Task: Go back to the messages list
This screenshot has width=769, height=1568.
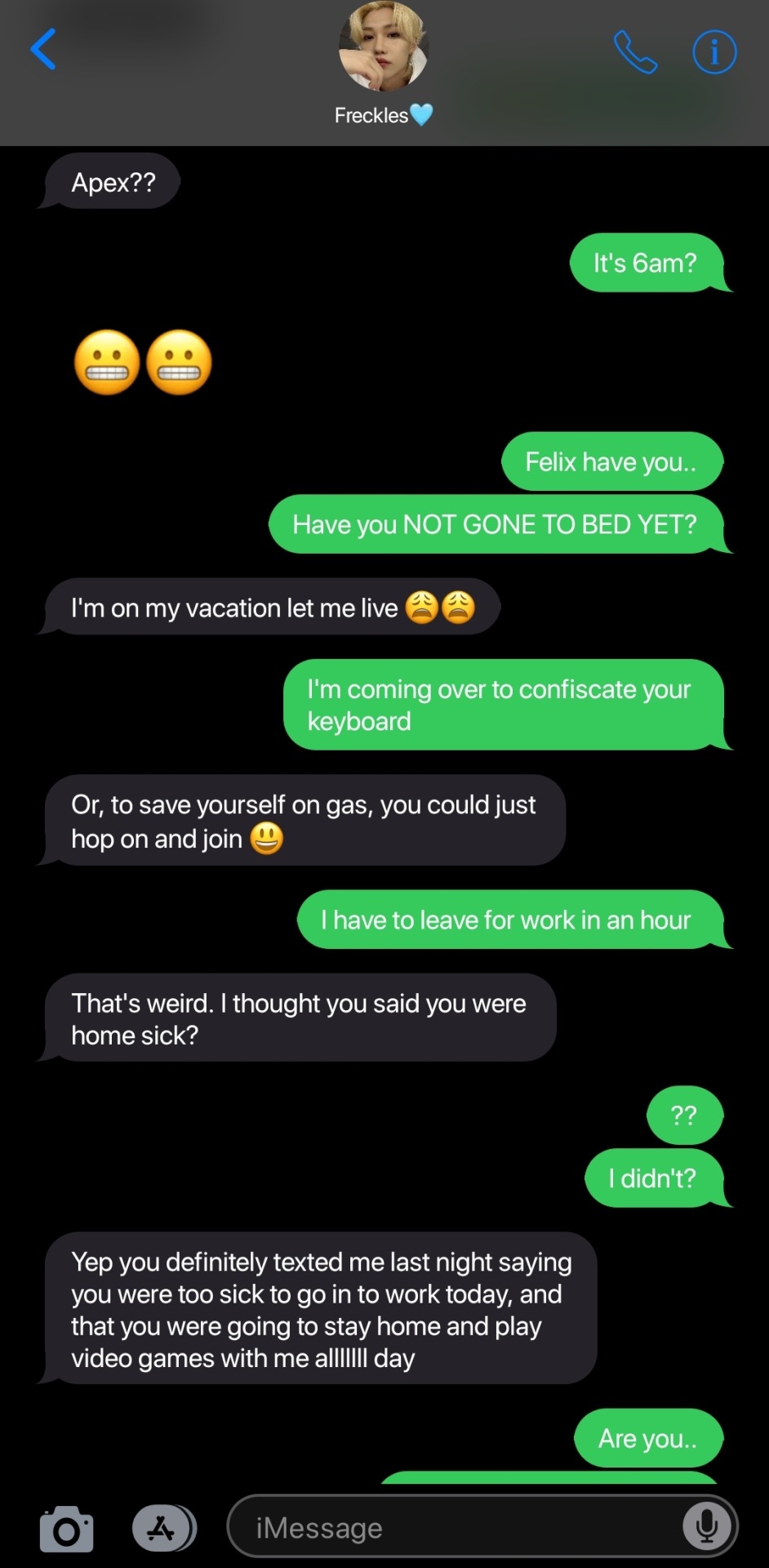Action: [43, 49]
